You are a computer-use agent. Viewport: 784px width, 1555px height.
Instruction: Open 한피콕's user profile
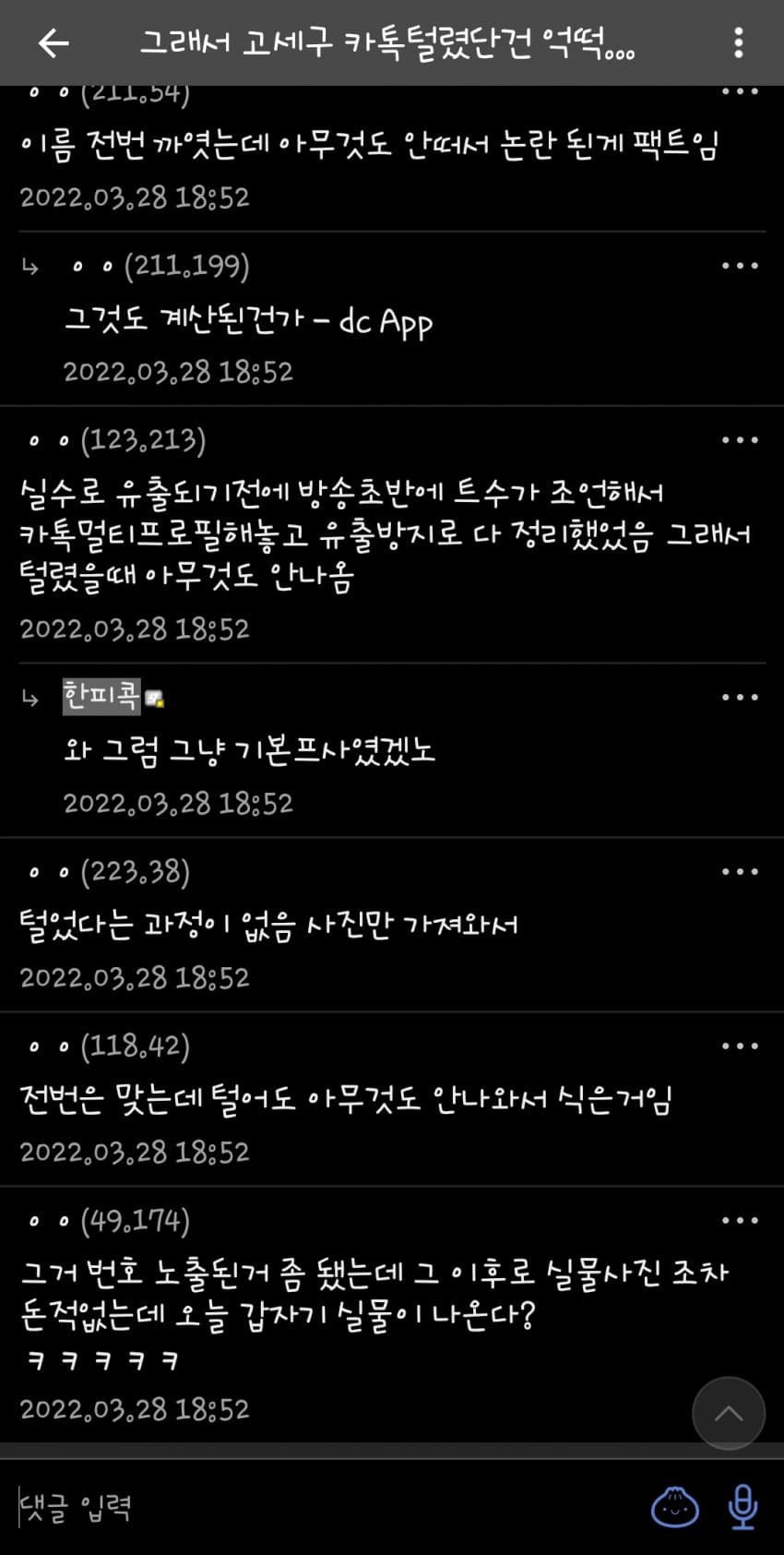(101, 696)
